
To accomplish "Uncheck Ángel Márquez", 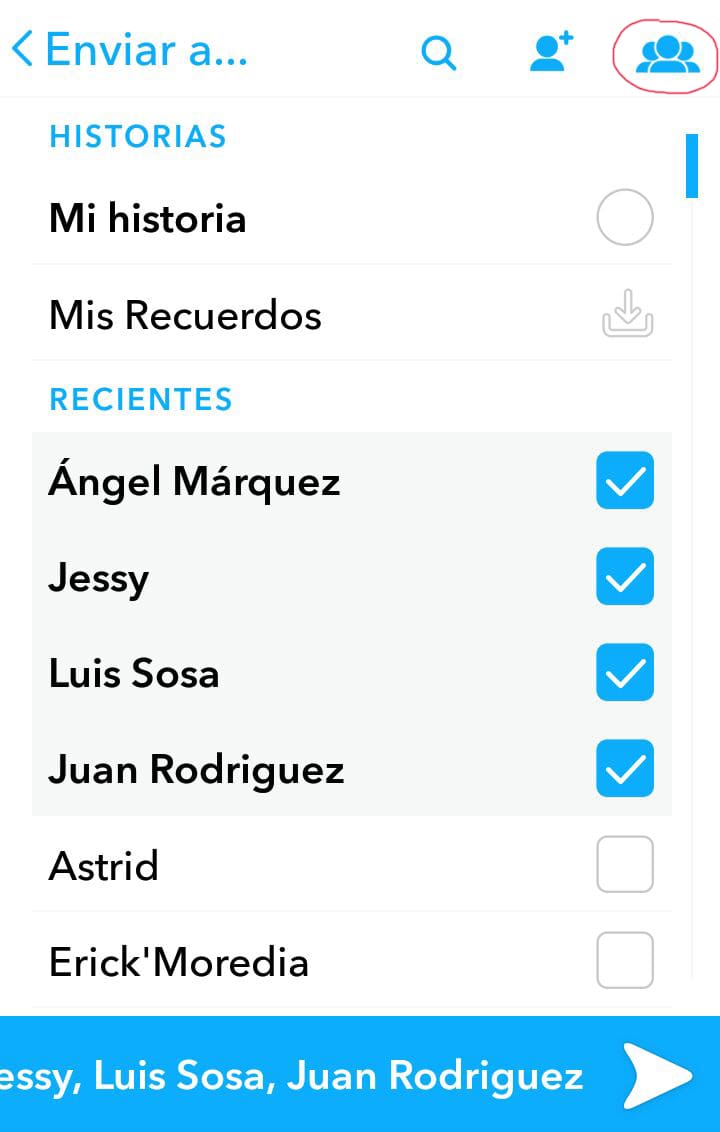I will tap(625, 481).
